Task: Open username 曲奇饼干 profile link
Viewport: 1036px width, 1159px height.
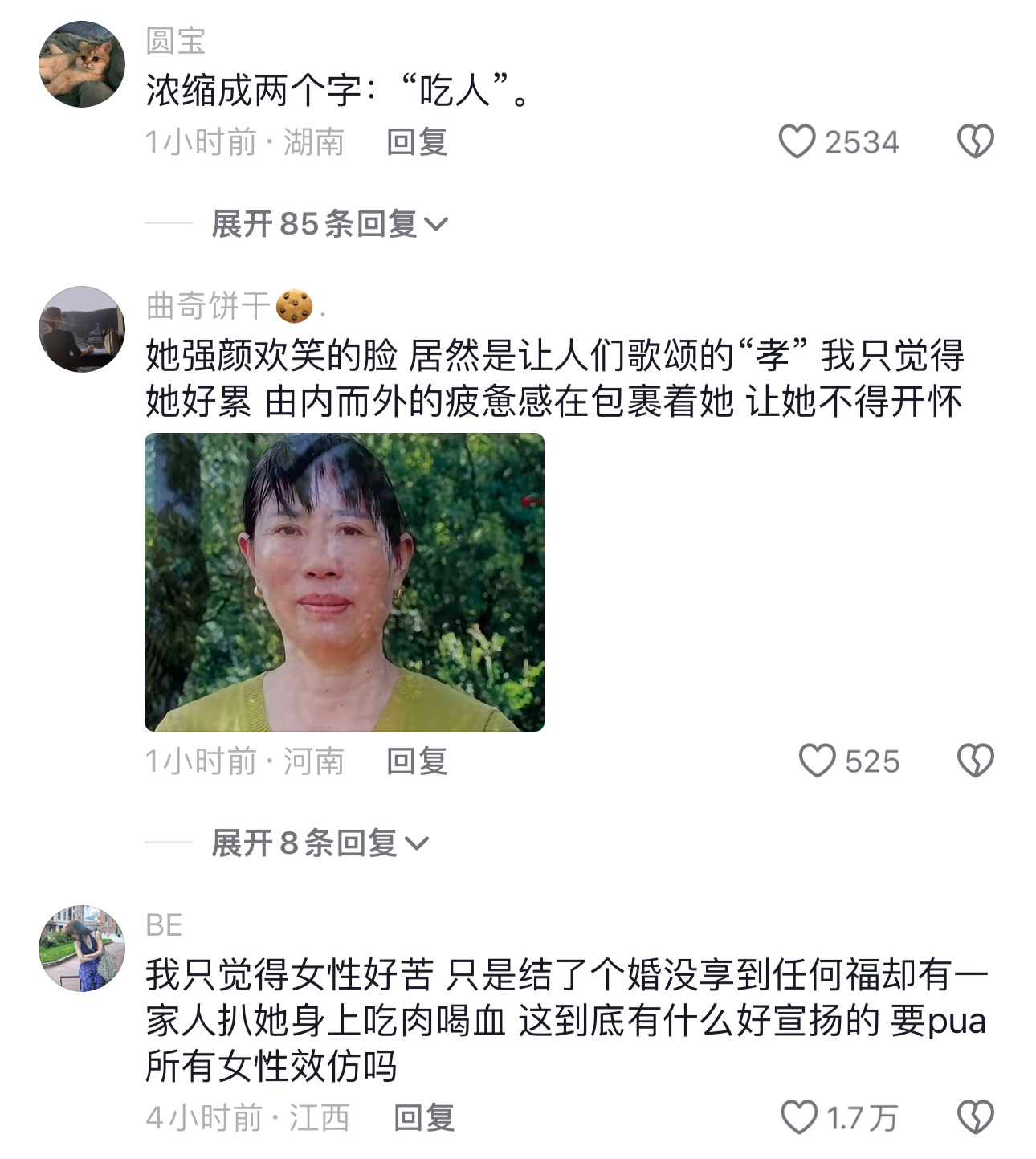Action: [209, 306]
